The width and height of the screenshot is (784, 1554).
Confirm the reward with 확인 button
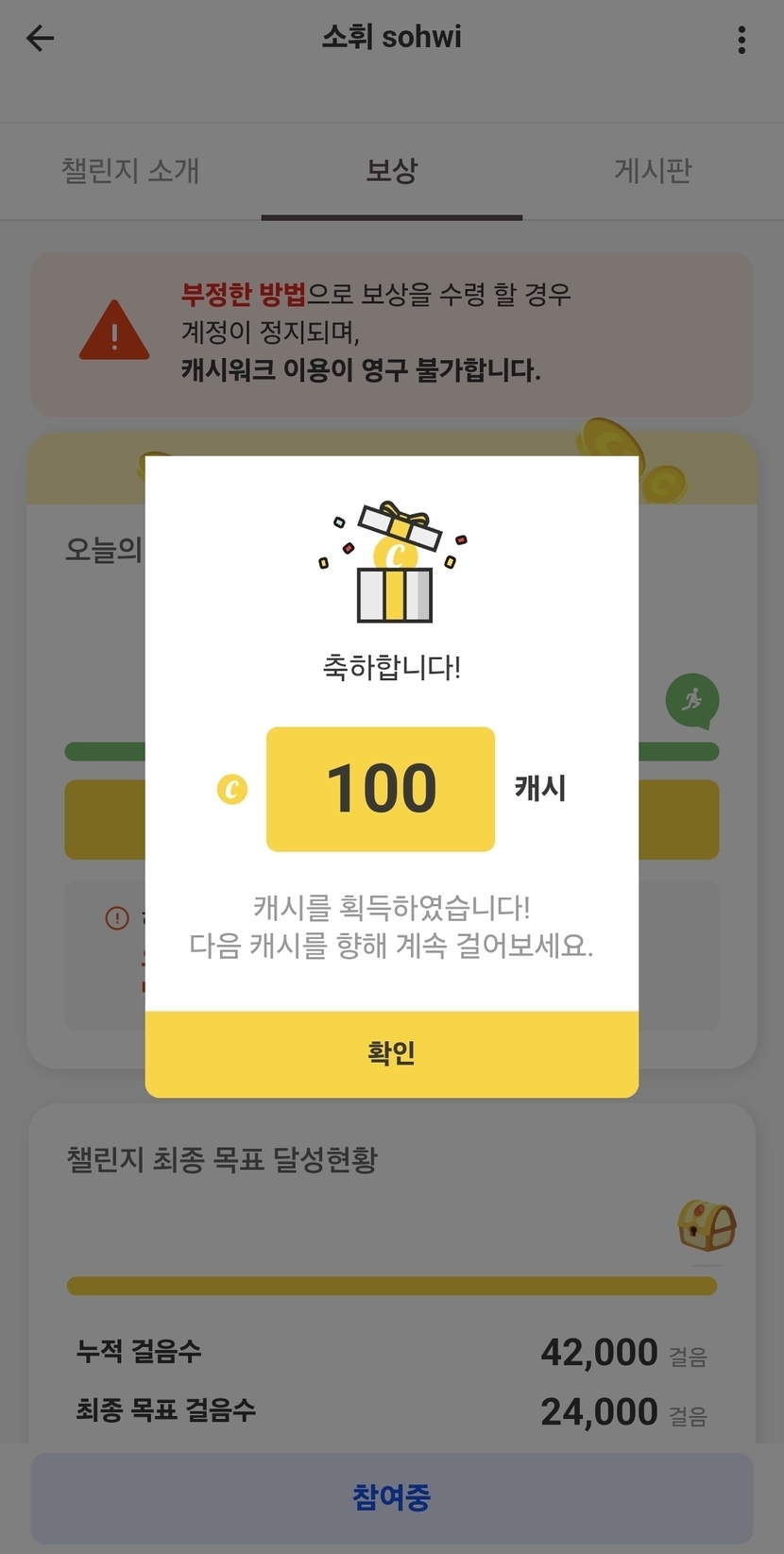tap(391, 1053)
